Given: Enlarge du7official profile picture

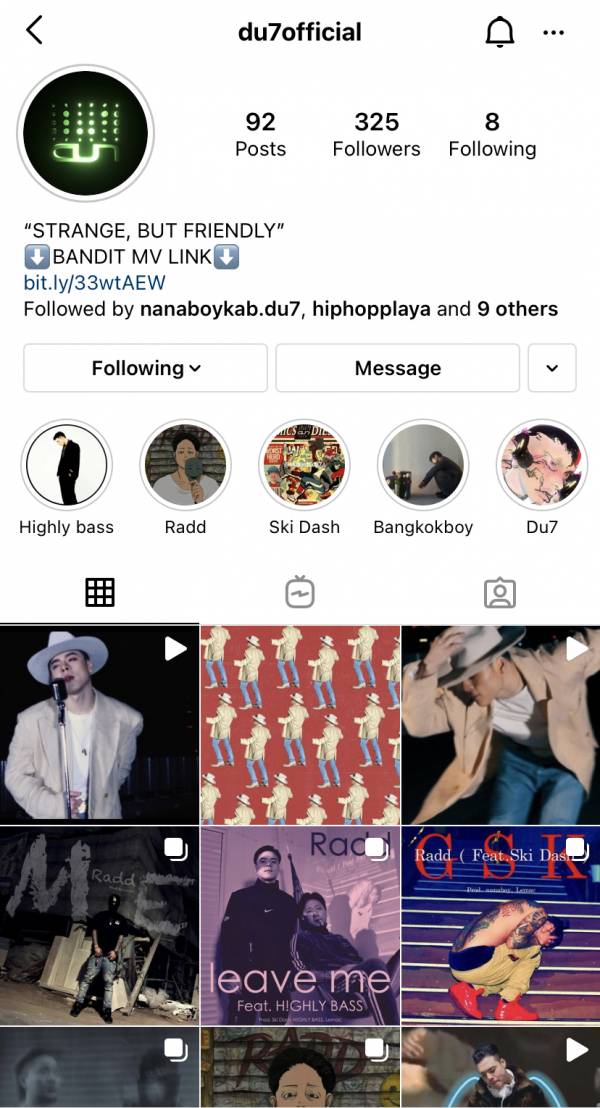Looking at the screenshot, I should (85, 133).
